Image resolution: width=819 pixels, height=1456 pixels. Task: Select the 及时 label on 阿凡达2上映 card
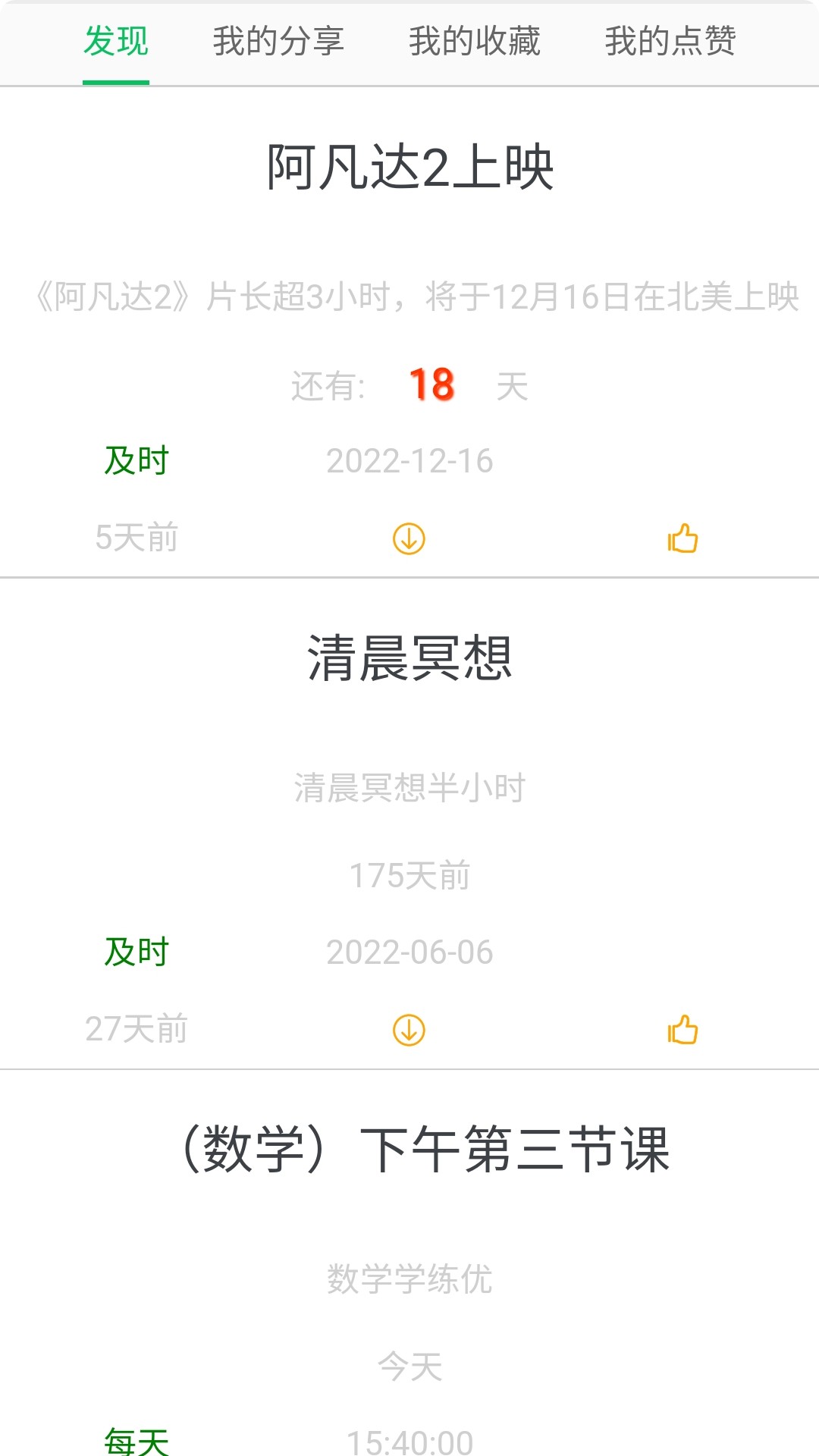135,459
